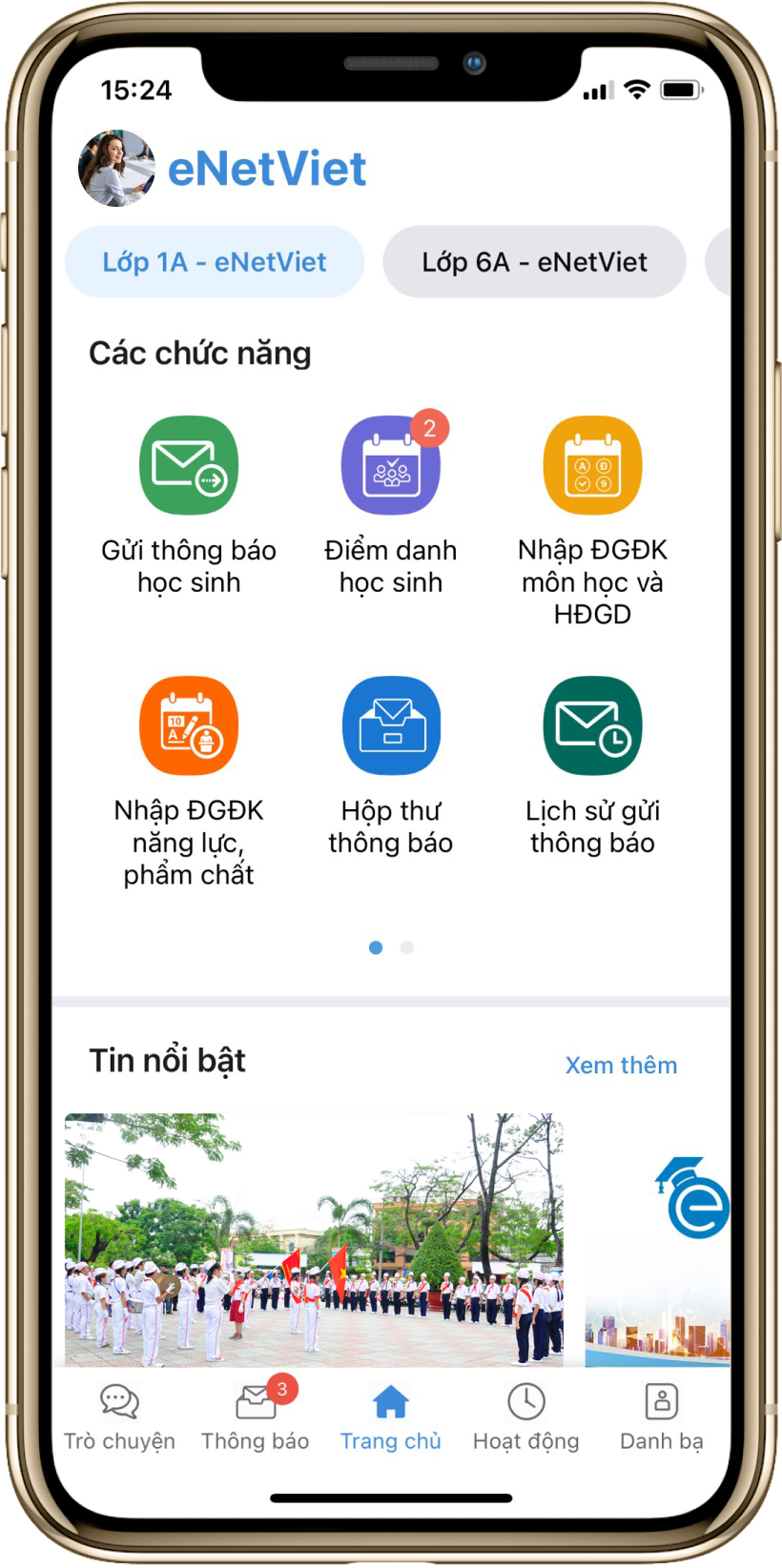This screenshot has width=782, height=1568.
Task: Open the profile avatar photo
Action: [x=116, y=169]
